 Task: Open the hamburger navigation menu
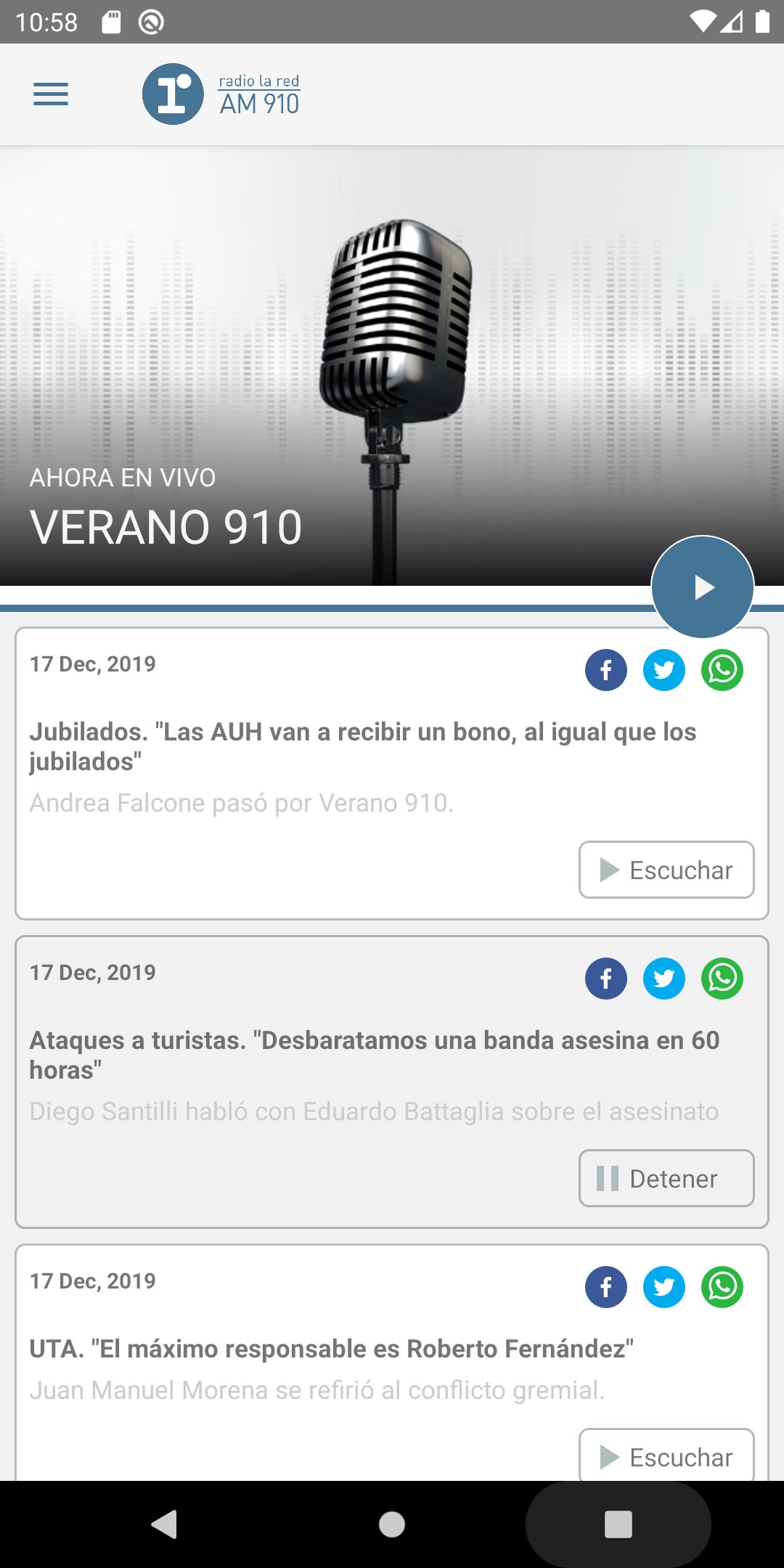(51, 94)
